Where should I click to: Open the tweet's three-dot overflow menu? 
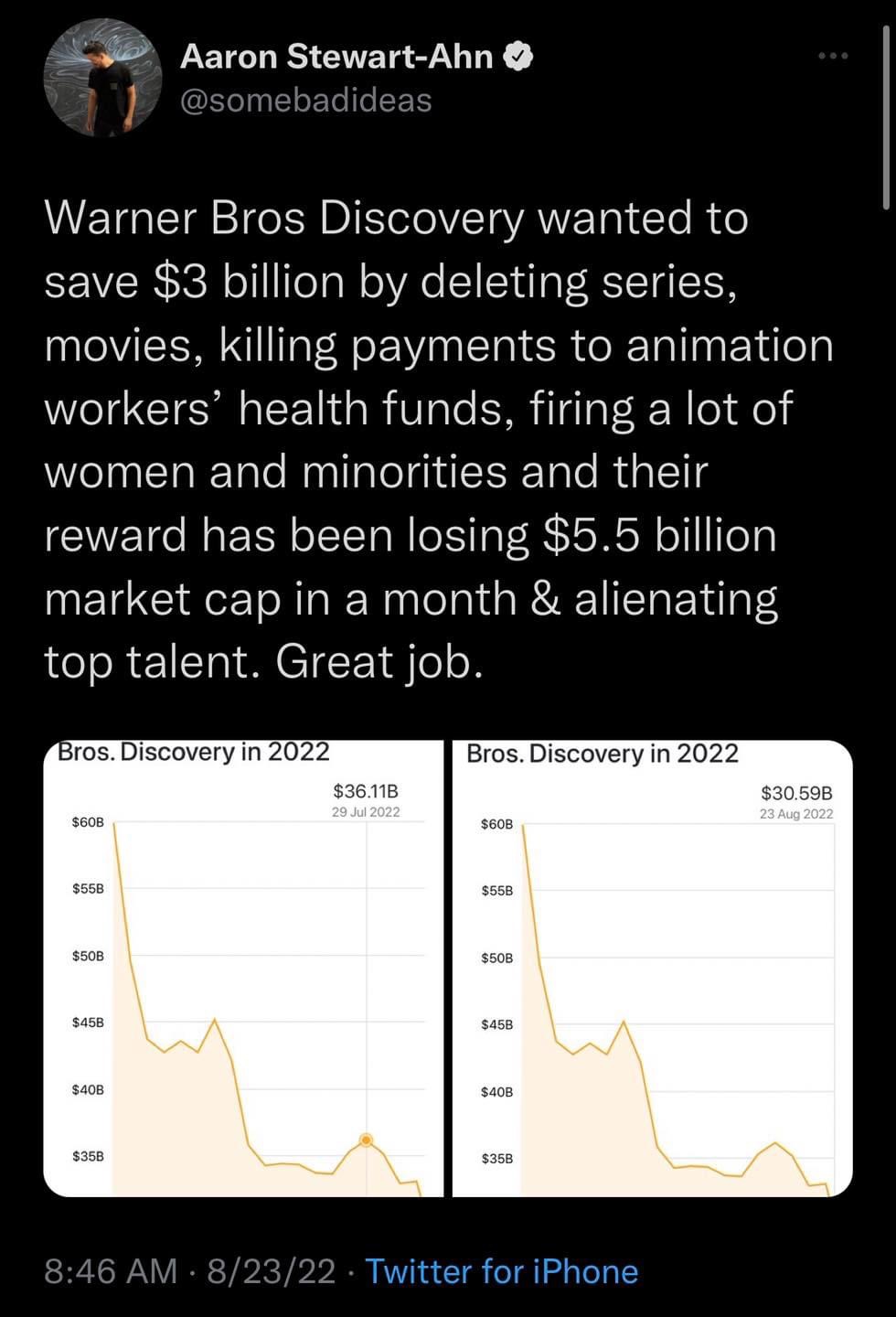point(833,57)
